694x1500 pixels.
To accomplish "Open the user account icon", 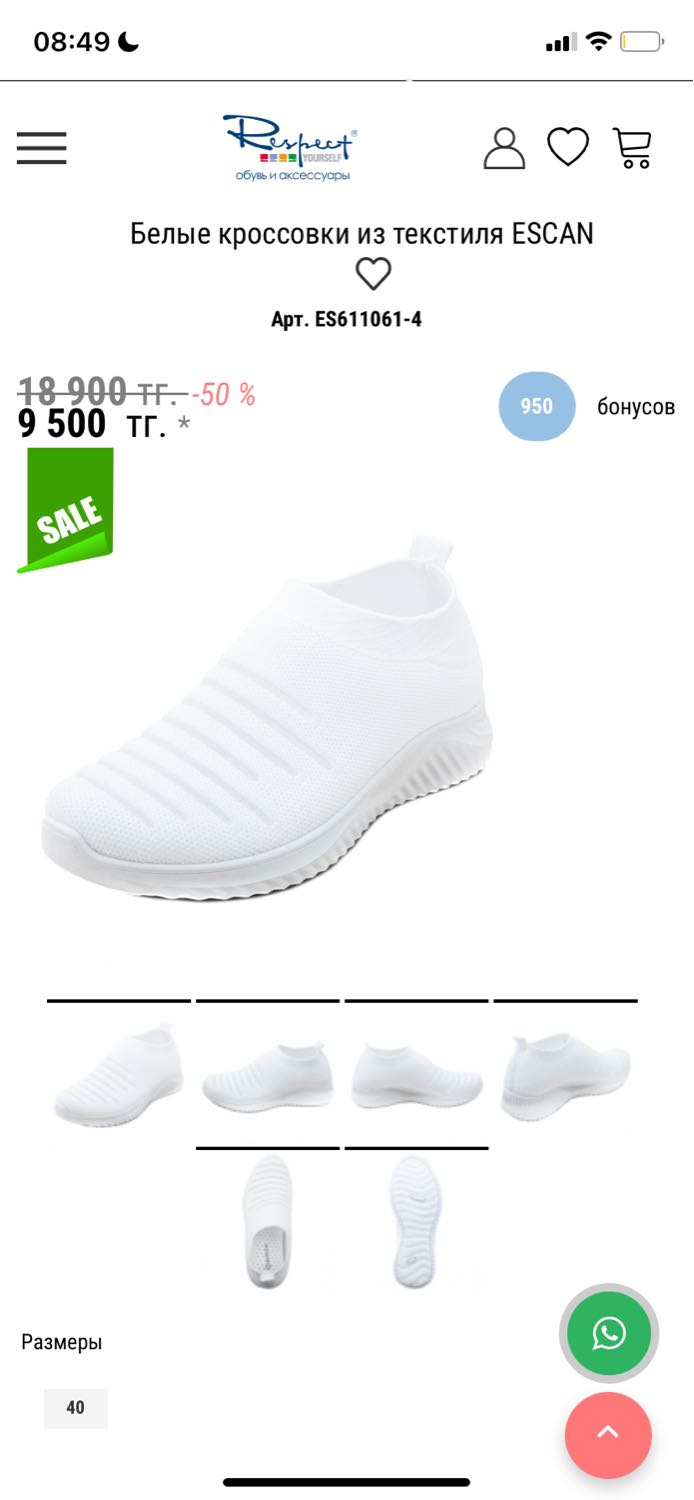I will [x=504, y=148].
